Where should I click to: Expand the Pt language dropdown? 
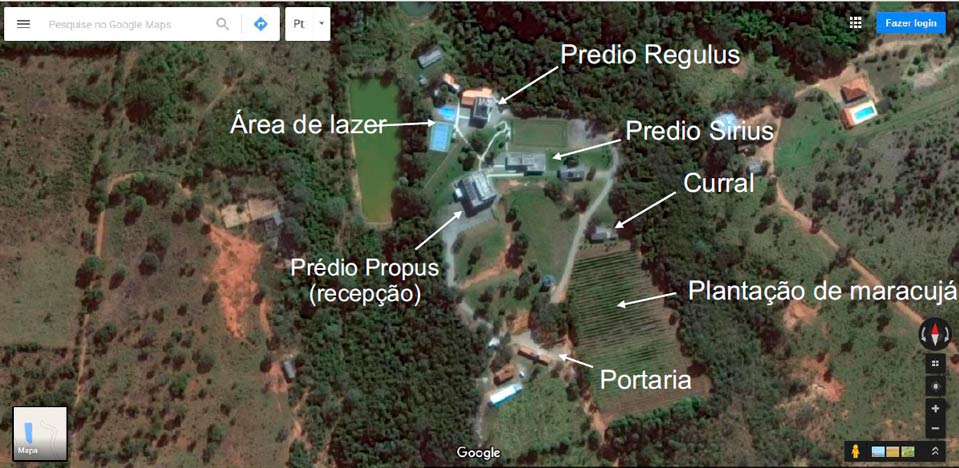(308, 23)
